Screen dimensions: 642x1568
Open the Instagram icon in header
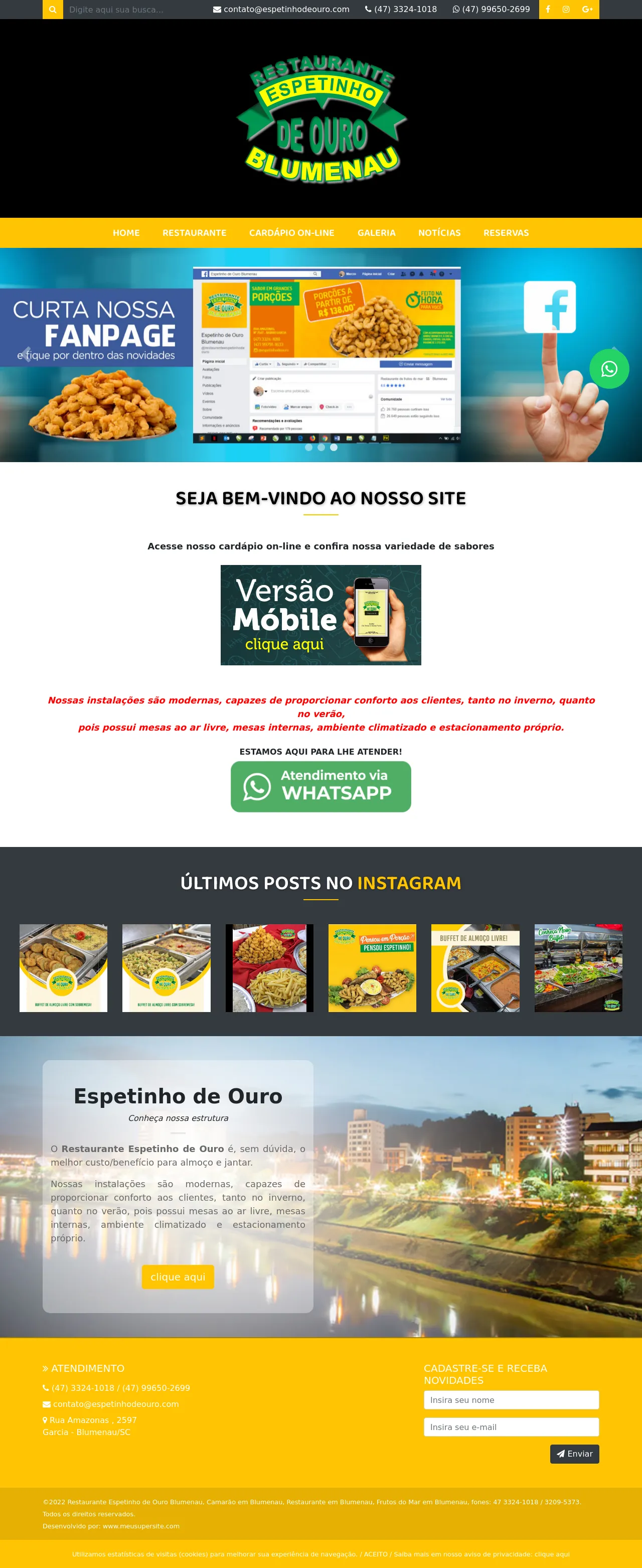tap(566, 10)
